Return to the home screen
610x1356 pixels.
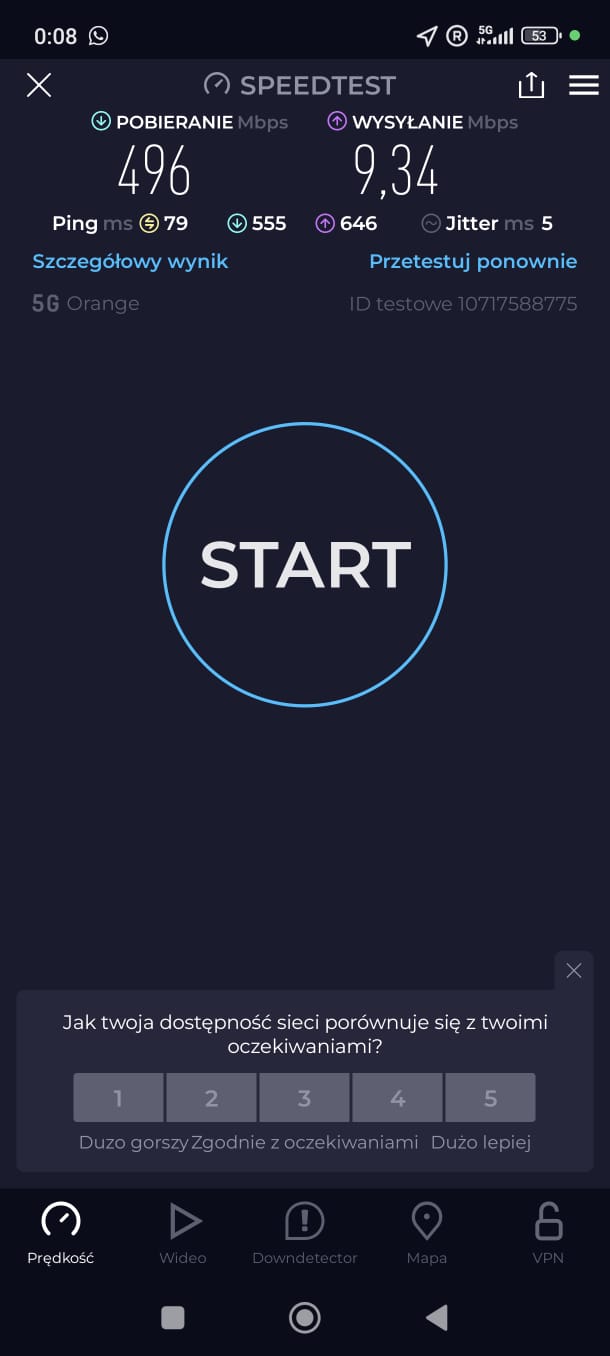tap(304, 1318)
